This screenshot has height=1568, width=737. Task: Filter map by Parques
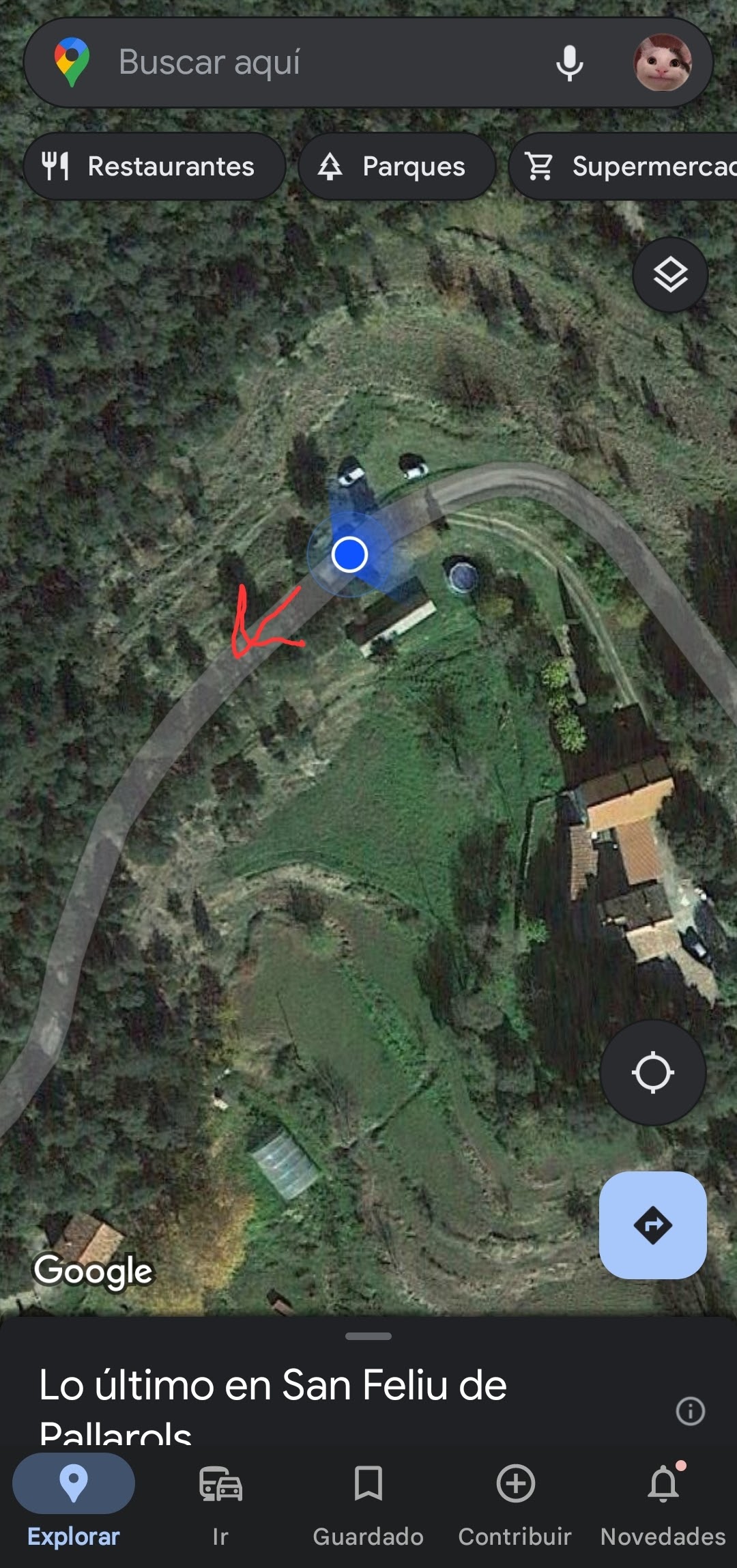[x=396, y=167]
